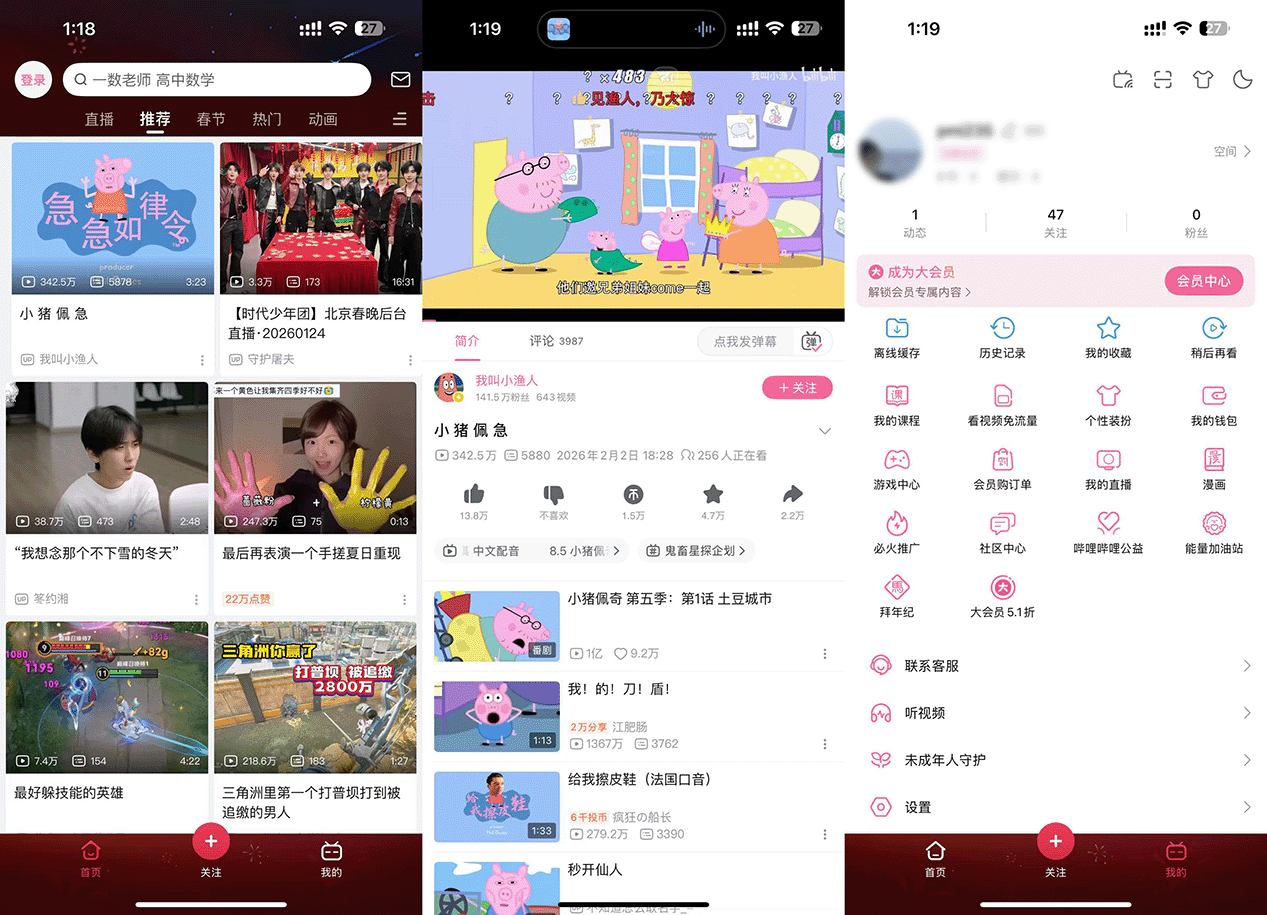The width and height of the screenshot is (1267, 915).
Task: Tap the 登录 login button
Action: [33, 80]
